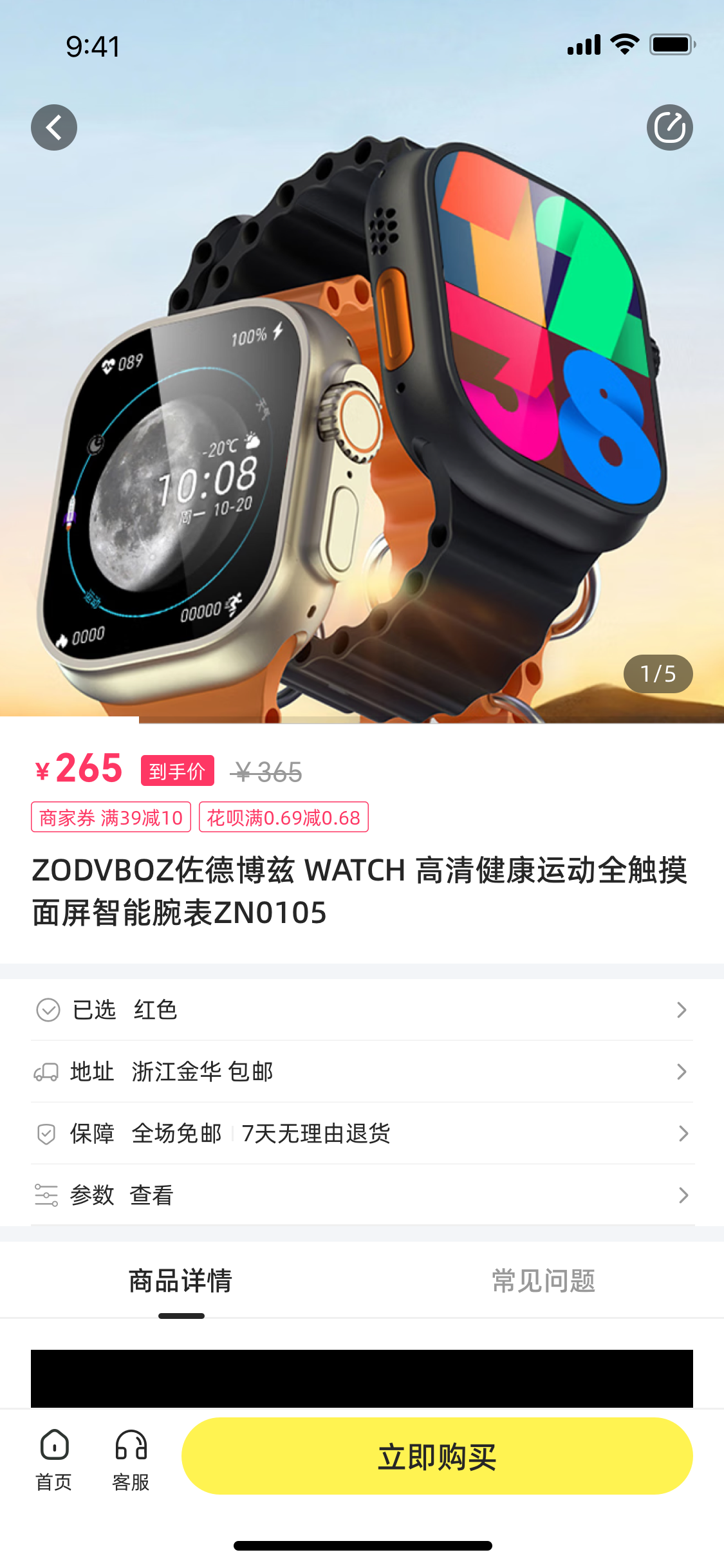This screenshot has height=1568, width=724.
Task: Open the 保障 全场免邮 guarantee row
Action: (x=362, y=1134)
